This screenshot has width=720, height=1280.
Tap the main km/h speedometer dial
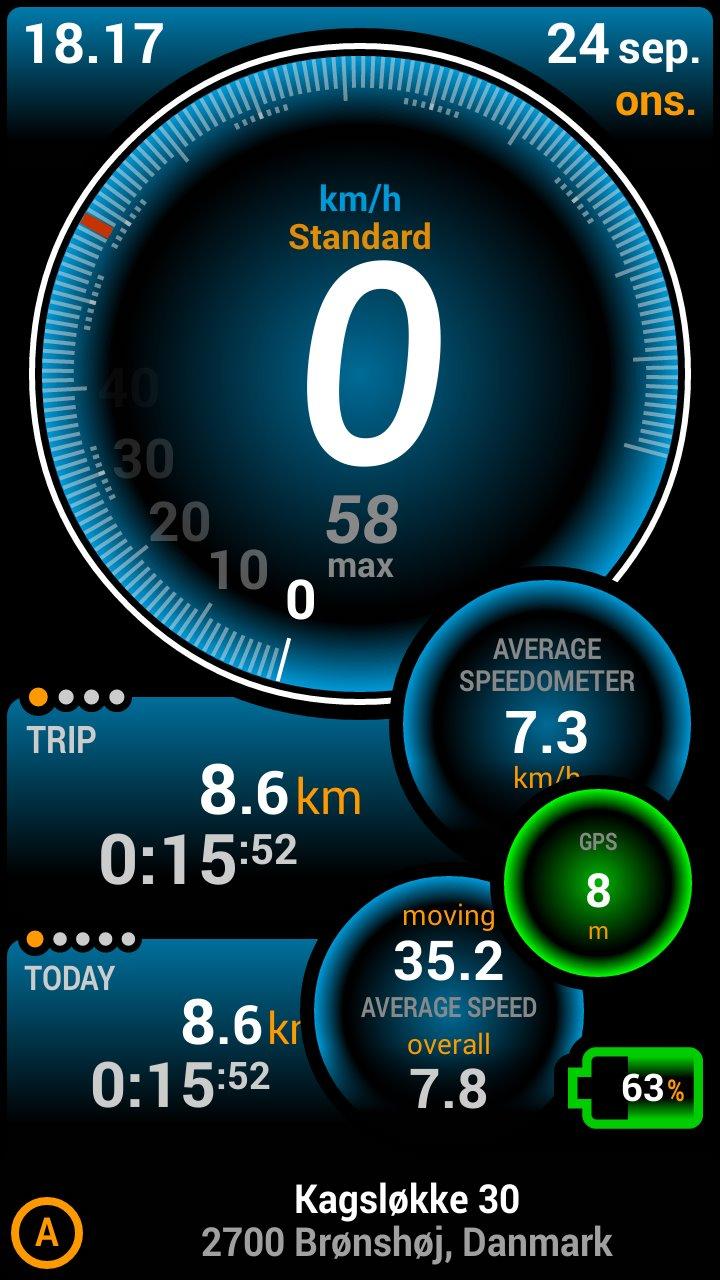click(360, 360)
